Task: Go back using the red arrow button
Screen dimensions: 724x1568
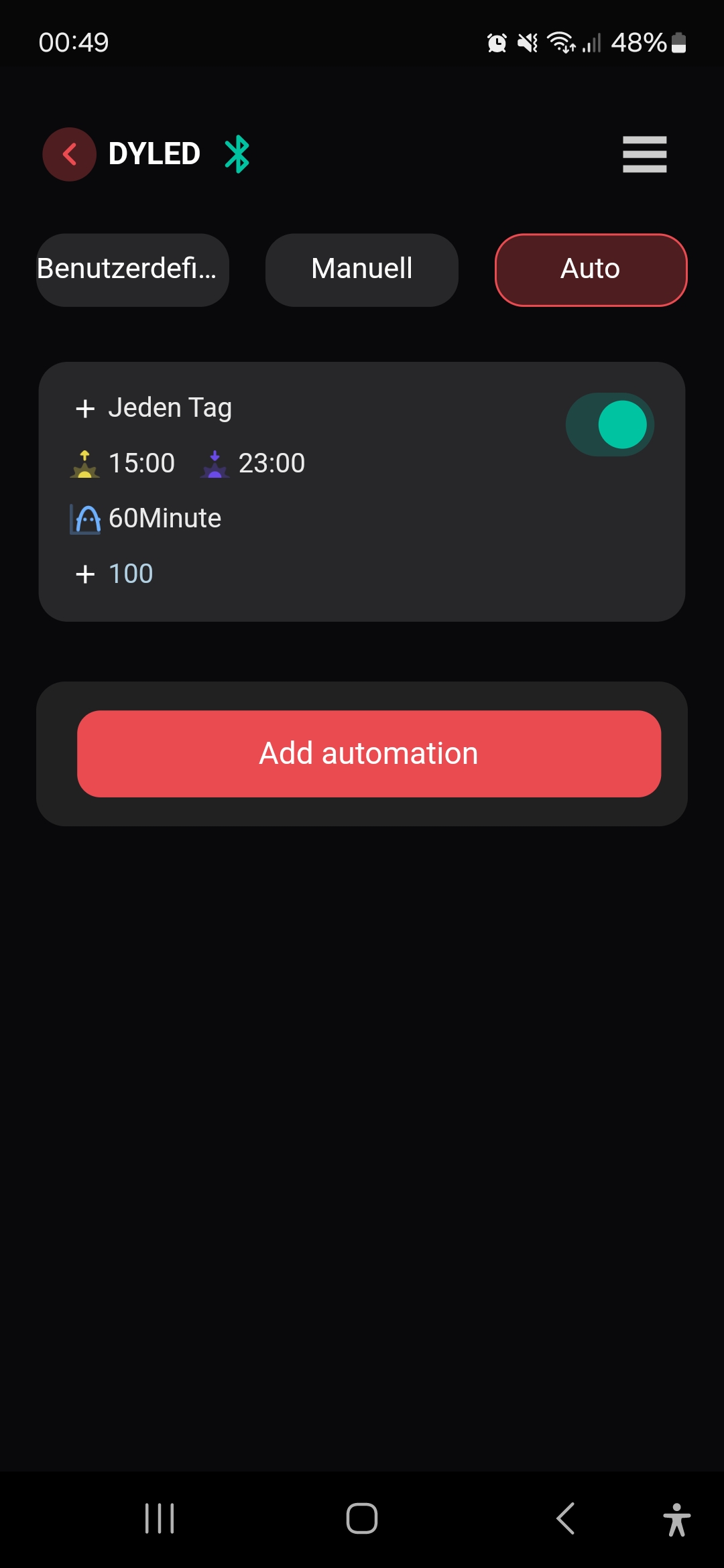Action: click(x=69, y=154)
